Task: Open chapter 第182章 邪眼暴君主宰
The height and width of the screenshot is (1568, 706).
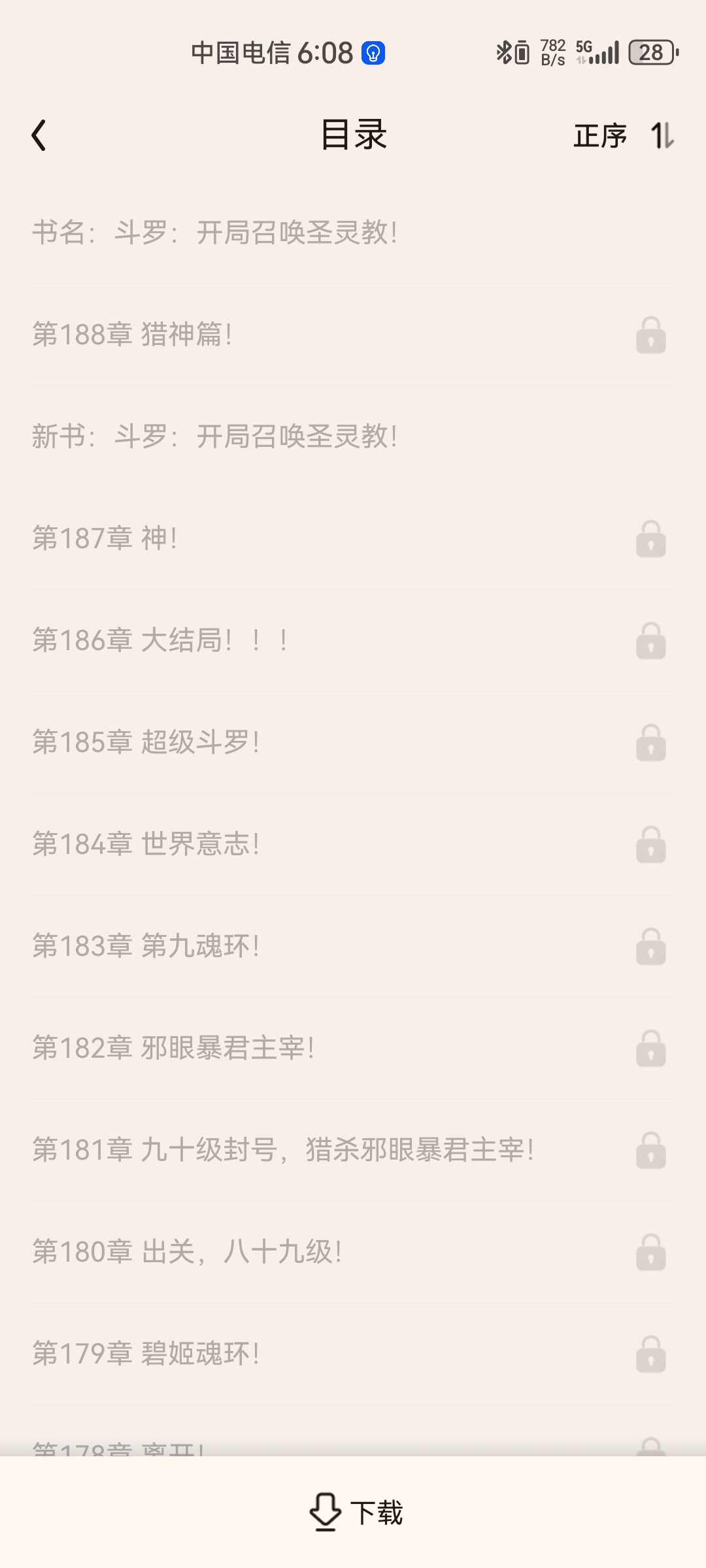Action: click(x=353, y=1048)
